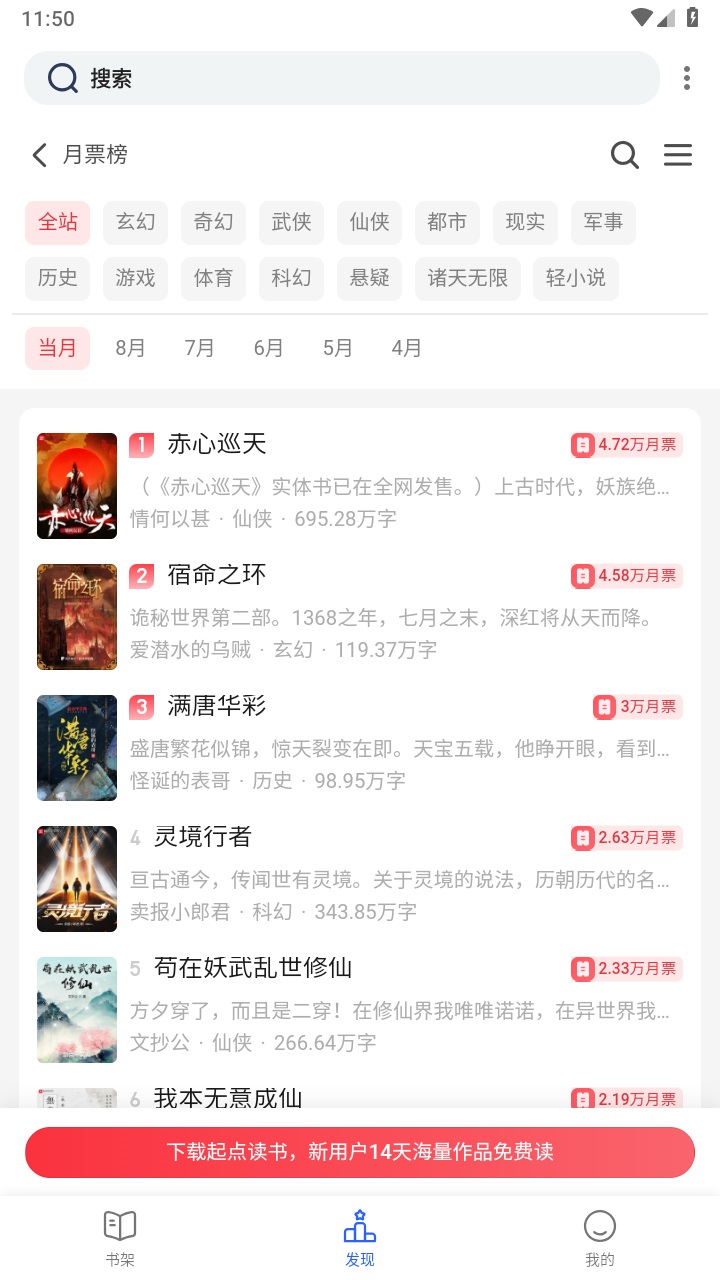Tap the magnifier search icon on the ranking bar
Viewport: 720px width, 1280px height.
tap(625, 155)
